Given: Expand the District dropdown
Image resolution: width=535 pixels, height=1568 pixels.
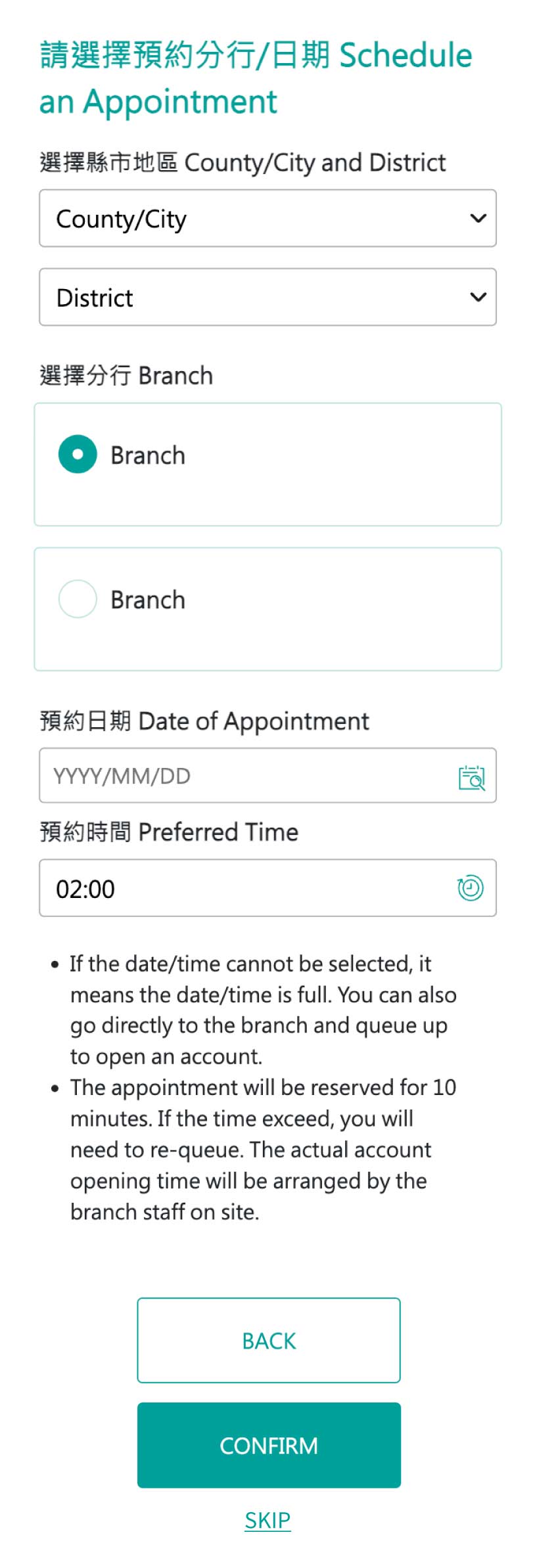Looking at the screenshot, I should point(267,297).
